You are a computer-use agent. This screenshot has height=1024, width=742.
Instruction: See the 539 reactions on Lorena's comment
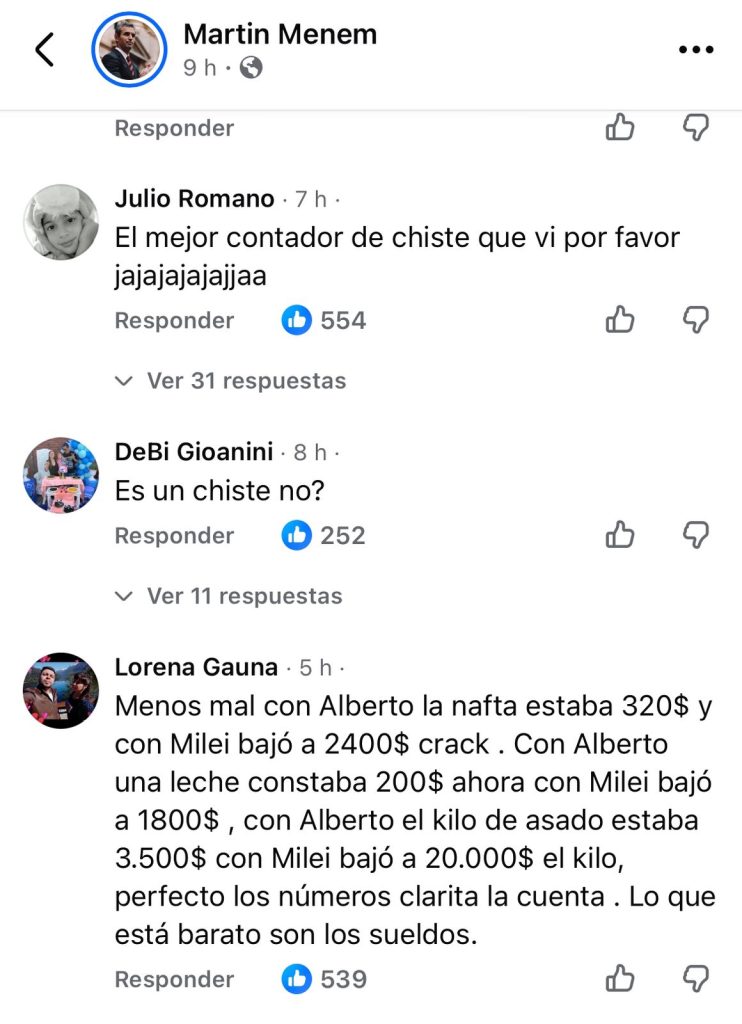(324, 980)
